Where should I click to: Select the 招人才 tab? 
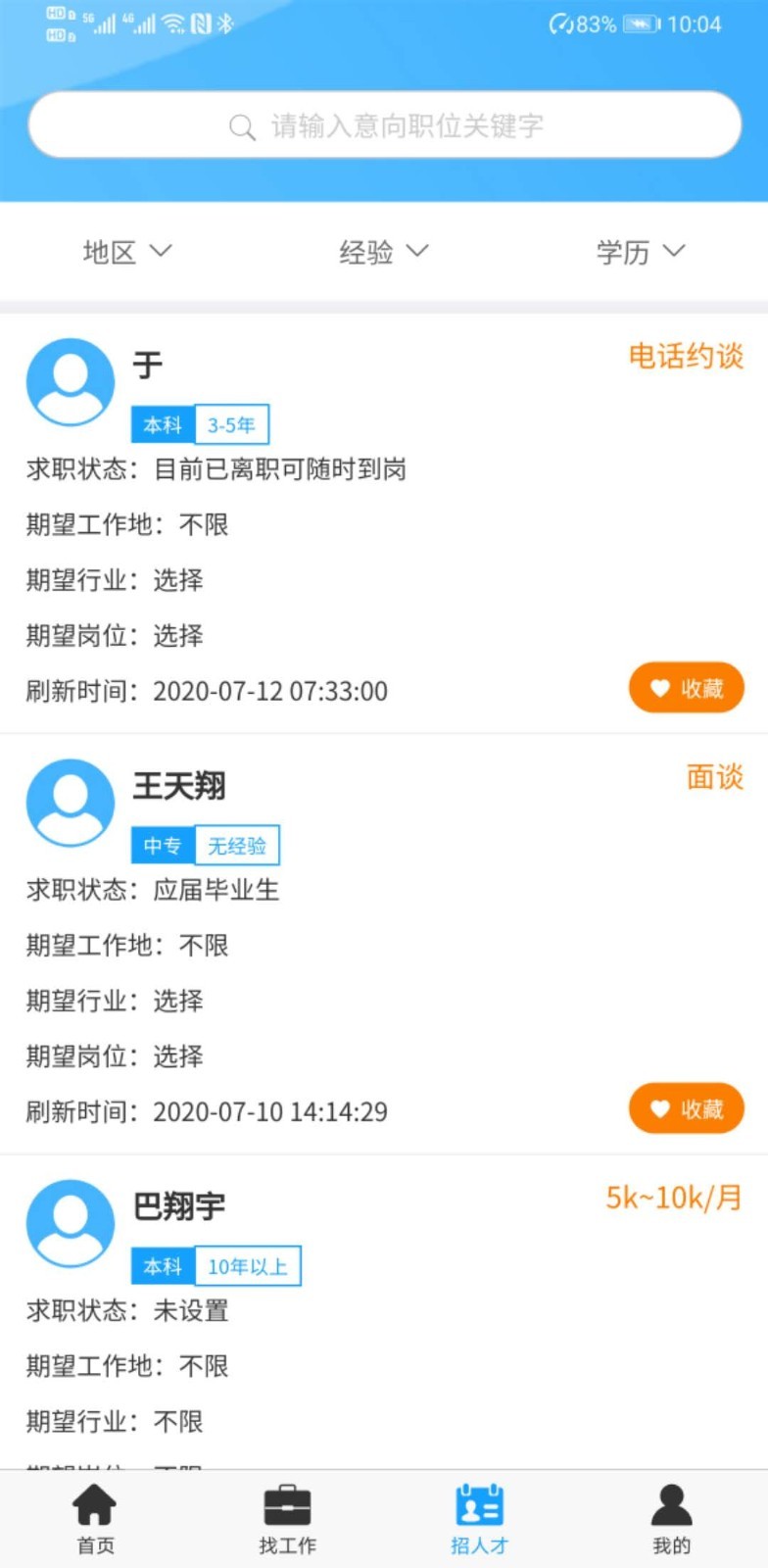[479, 1519]
